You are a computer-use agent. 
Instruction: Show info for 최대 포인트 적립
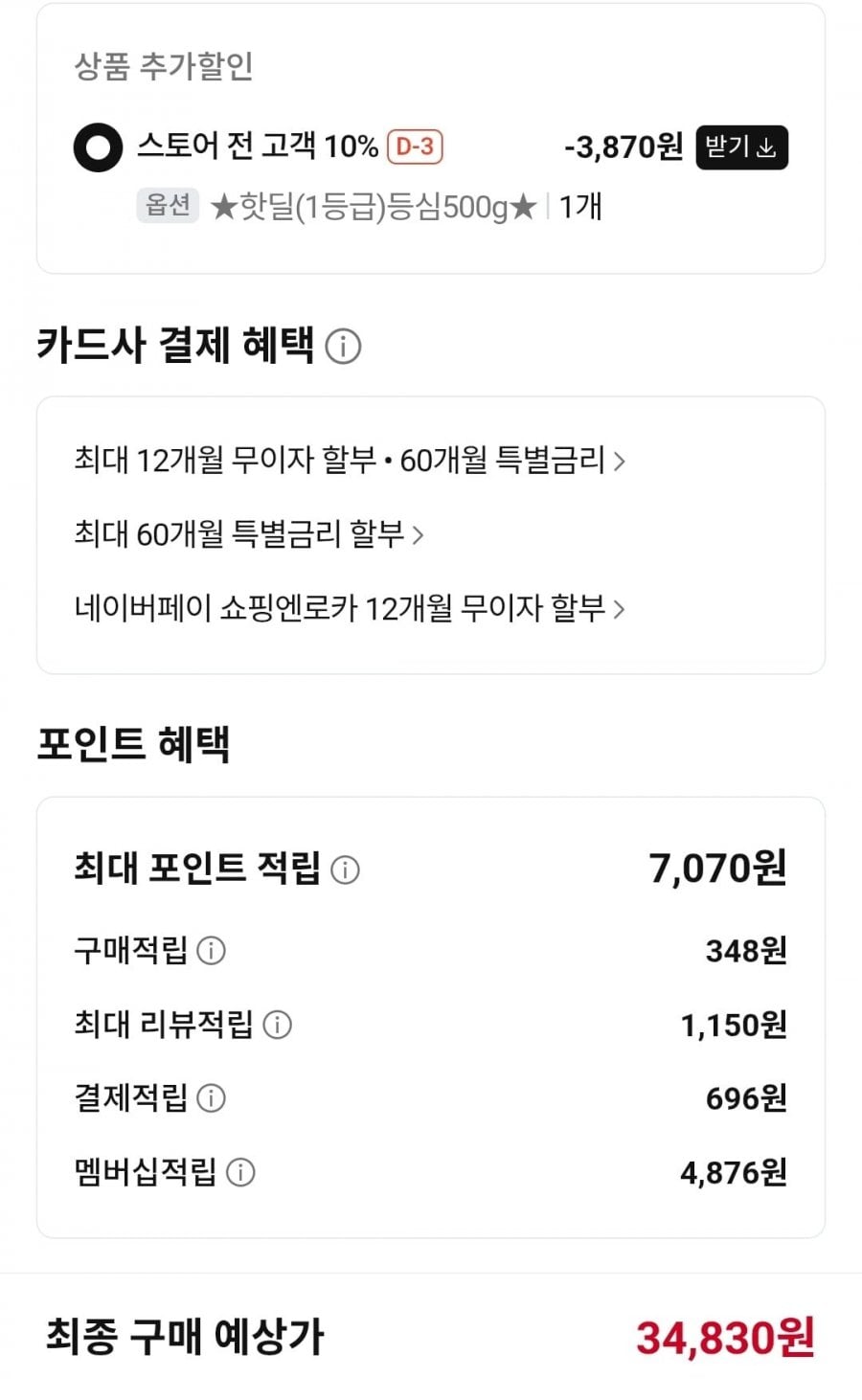(345, 869)
